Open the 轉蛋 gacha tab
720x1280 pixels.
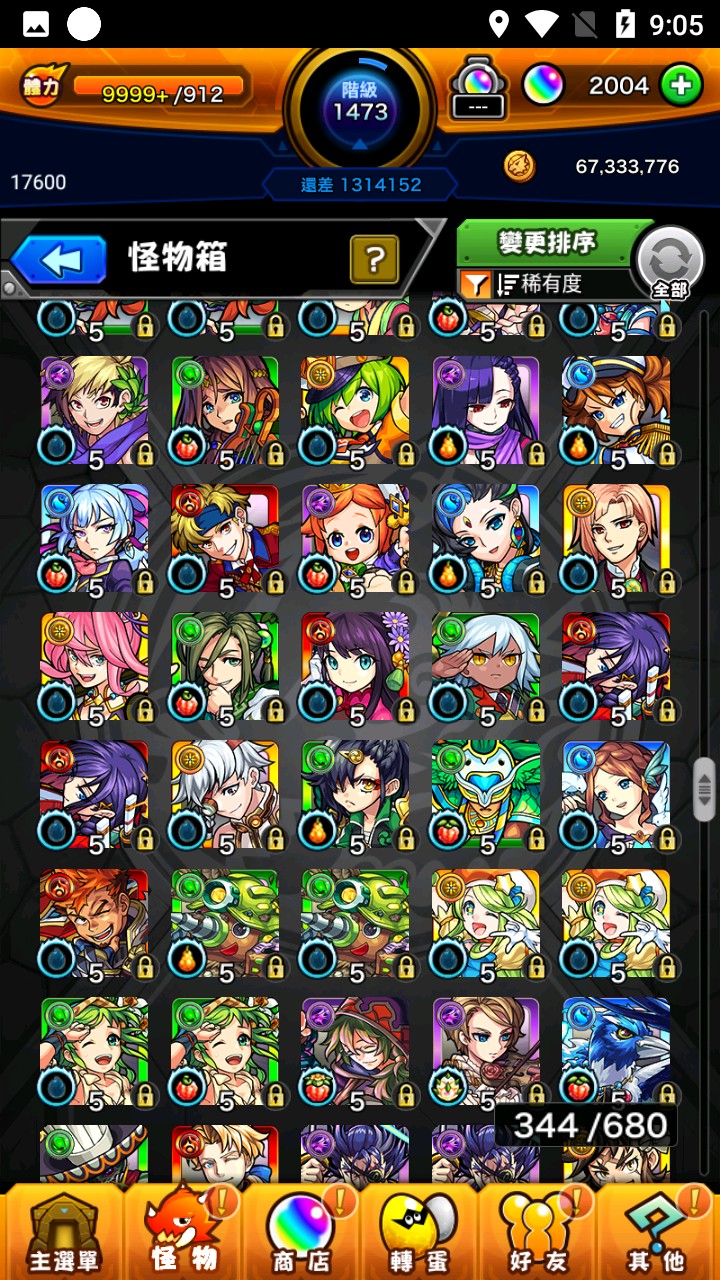coord(418,1233)
